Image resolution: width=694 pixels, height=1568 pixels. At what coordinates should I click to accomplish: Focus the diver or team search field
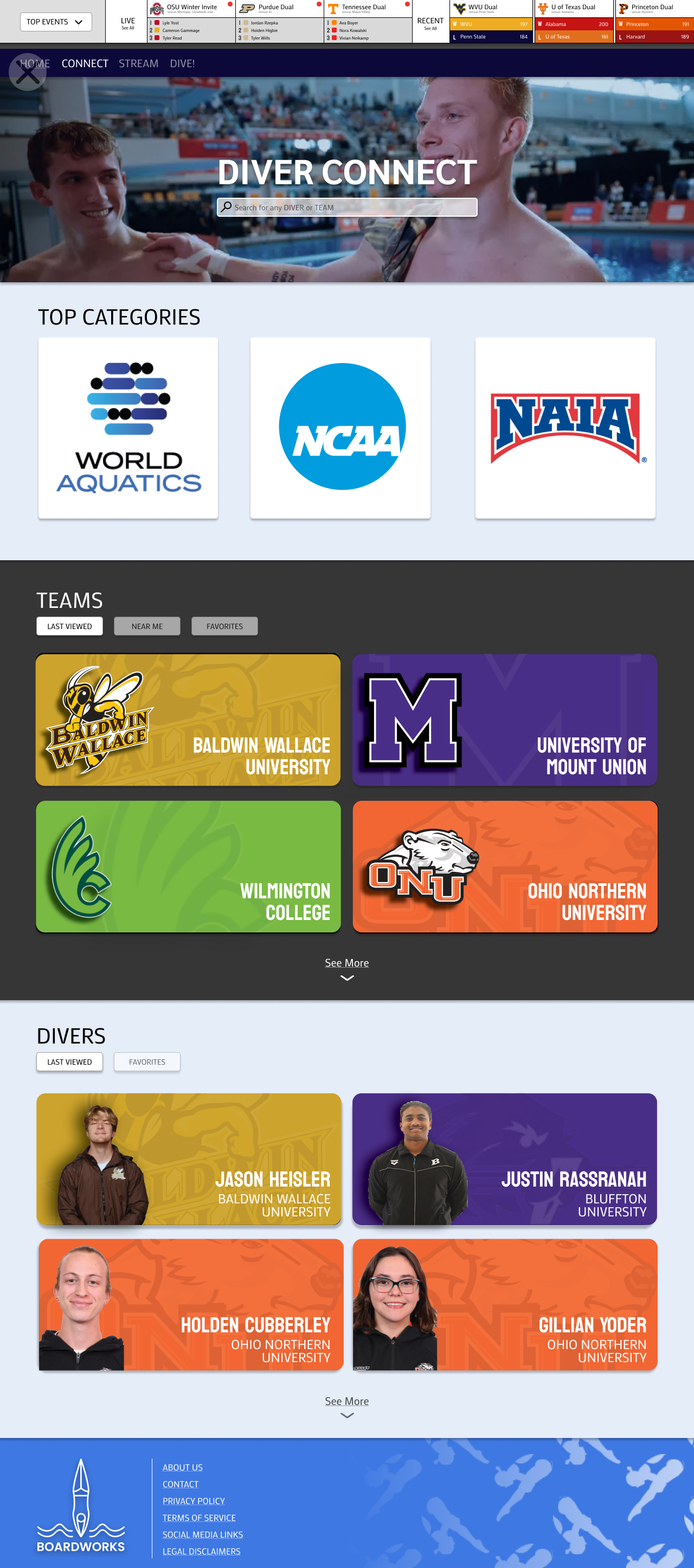[348, 208]
